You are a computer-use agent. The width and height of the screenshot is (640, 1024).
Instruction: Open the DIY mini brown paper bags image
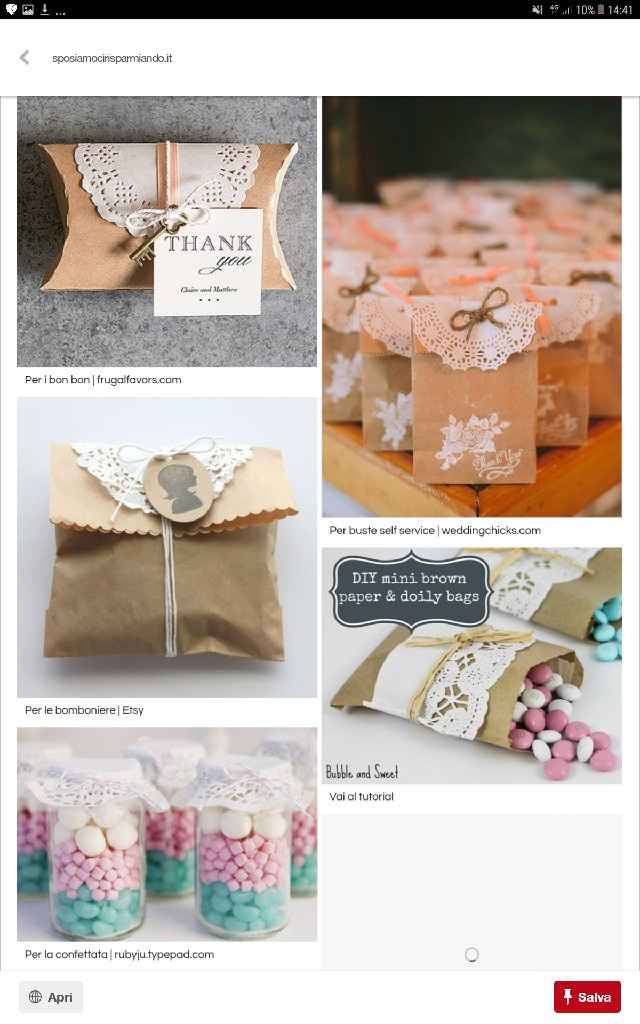[471, 665]
